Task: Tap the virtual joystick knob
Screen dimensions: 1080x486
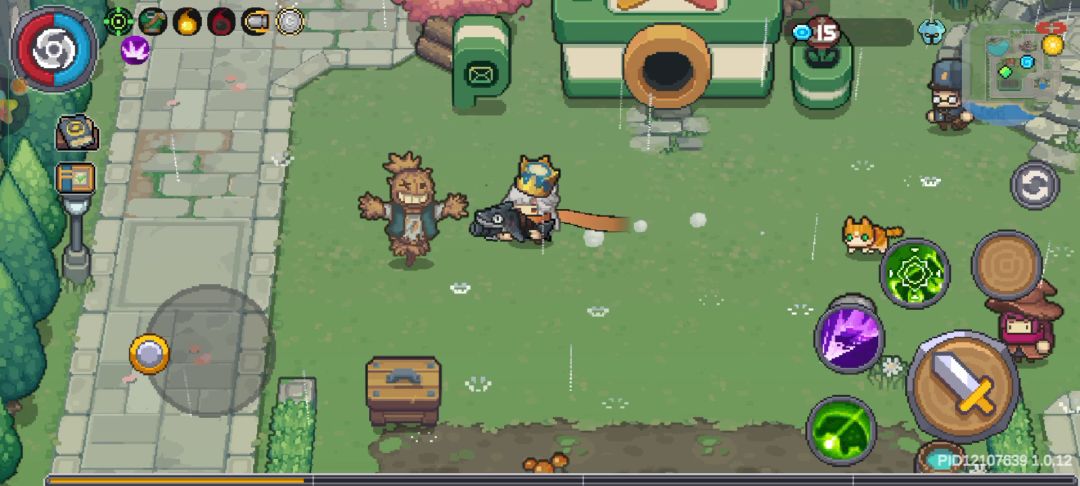Action: coord(149,354)
